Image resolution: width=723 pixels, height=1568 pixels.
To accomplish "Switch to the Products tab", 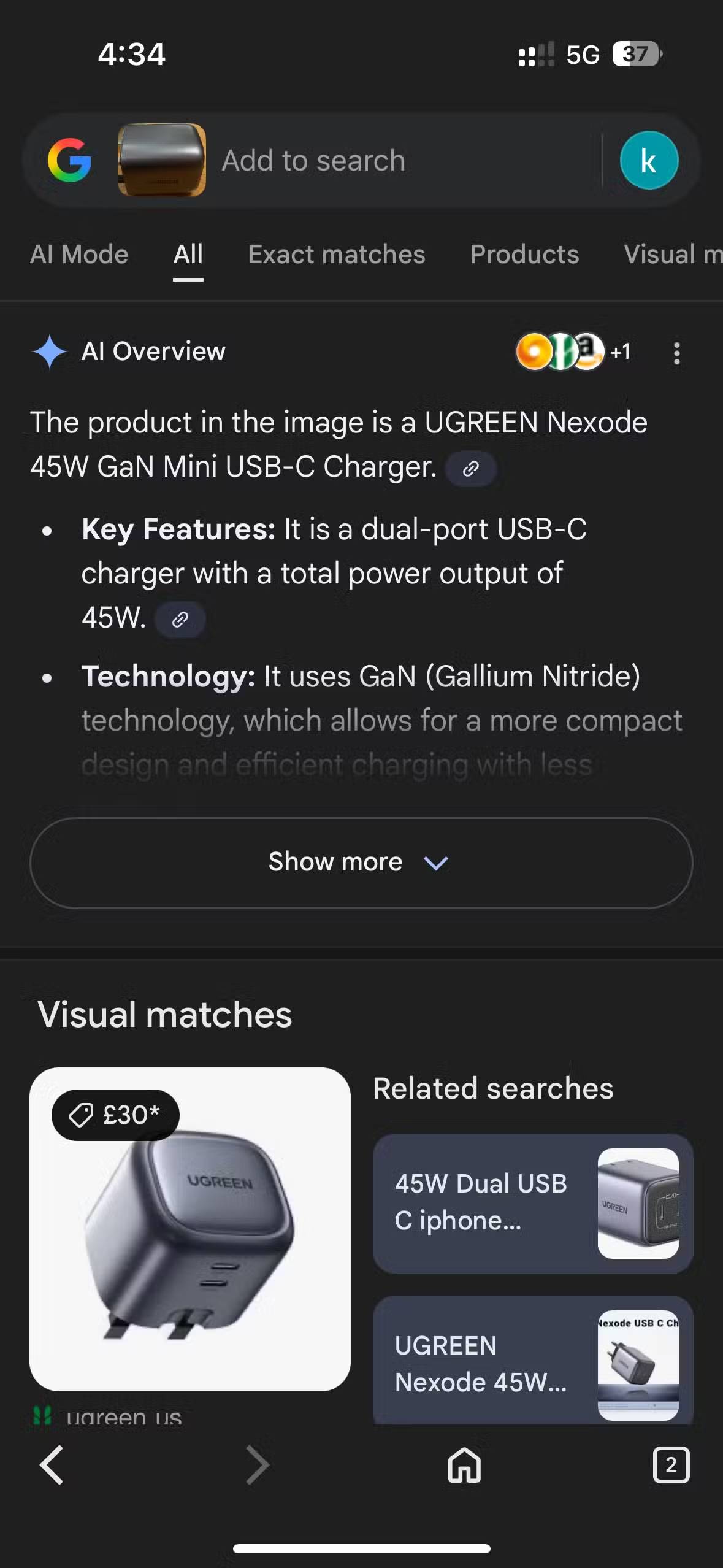I will coord(522,254).
